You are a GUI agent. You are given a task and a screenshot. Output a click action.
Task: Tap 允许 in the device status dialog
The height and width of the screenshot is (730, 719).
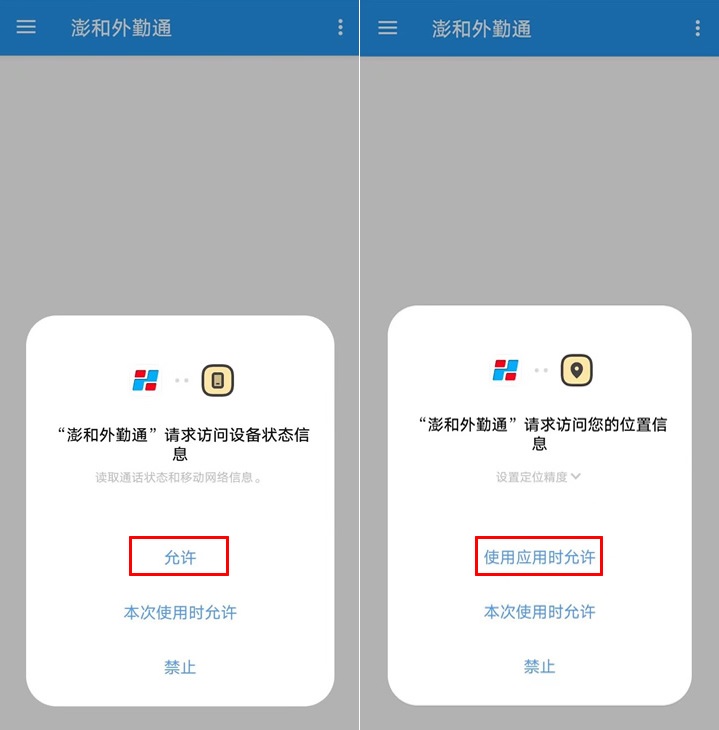pyautogui.click(x=180, y=557)
